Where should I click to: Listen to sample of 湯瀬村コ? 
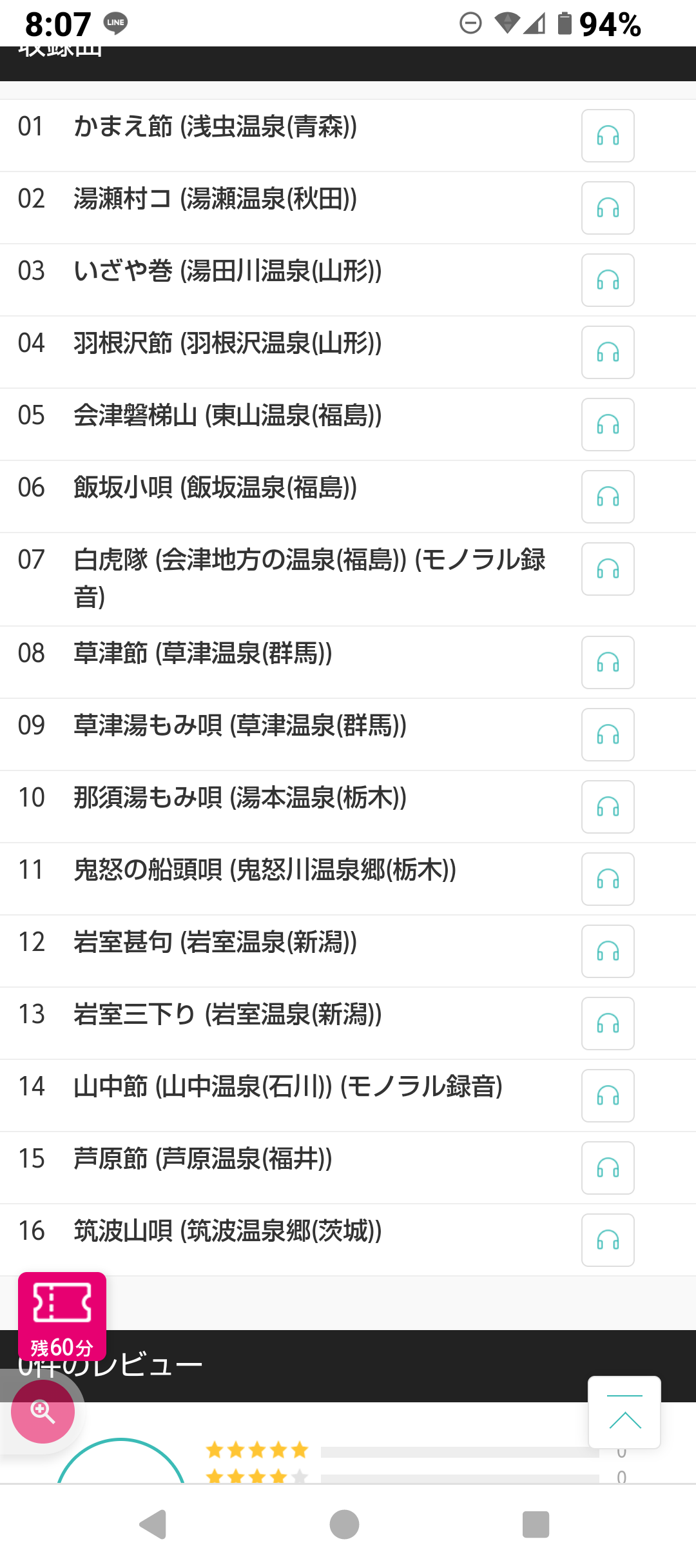click(608, 208)
